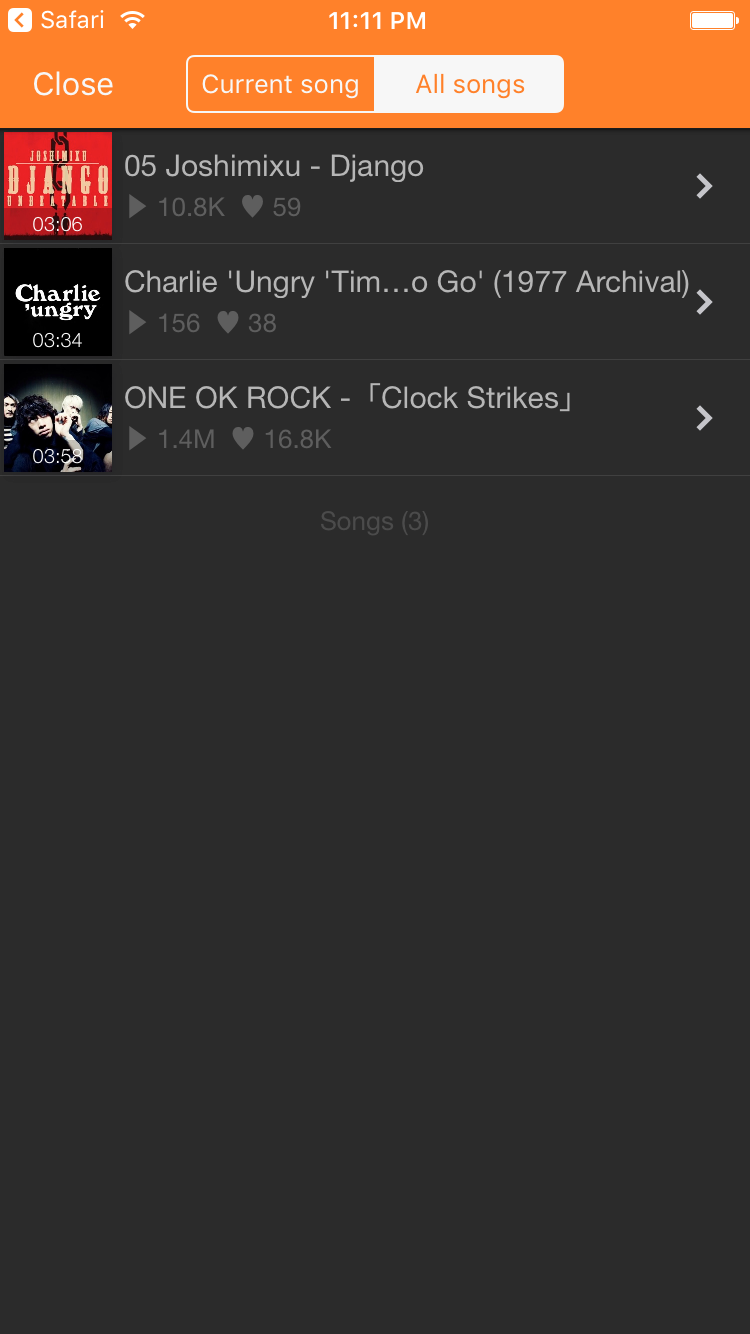
Task: Expand the ONE OK ROCK track row
Action: click(x=703, y=418)
